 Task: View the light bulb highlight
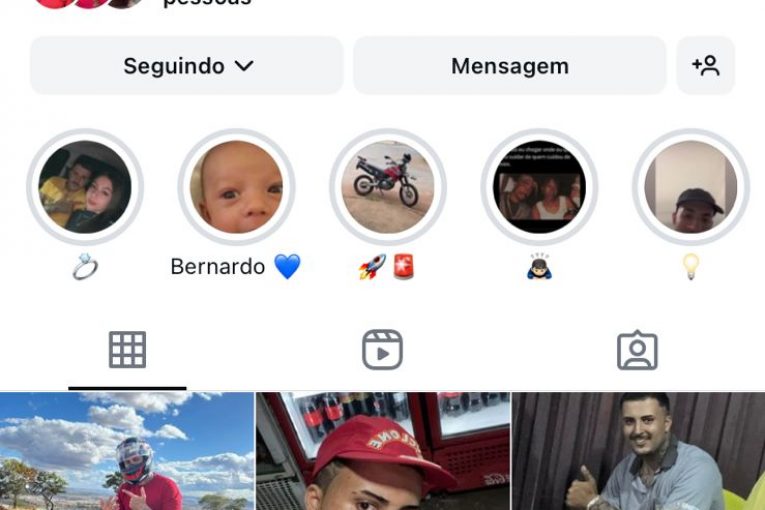[x=691, y=187]
